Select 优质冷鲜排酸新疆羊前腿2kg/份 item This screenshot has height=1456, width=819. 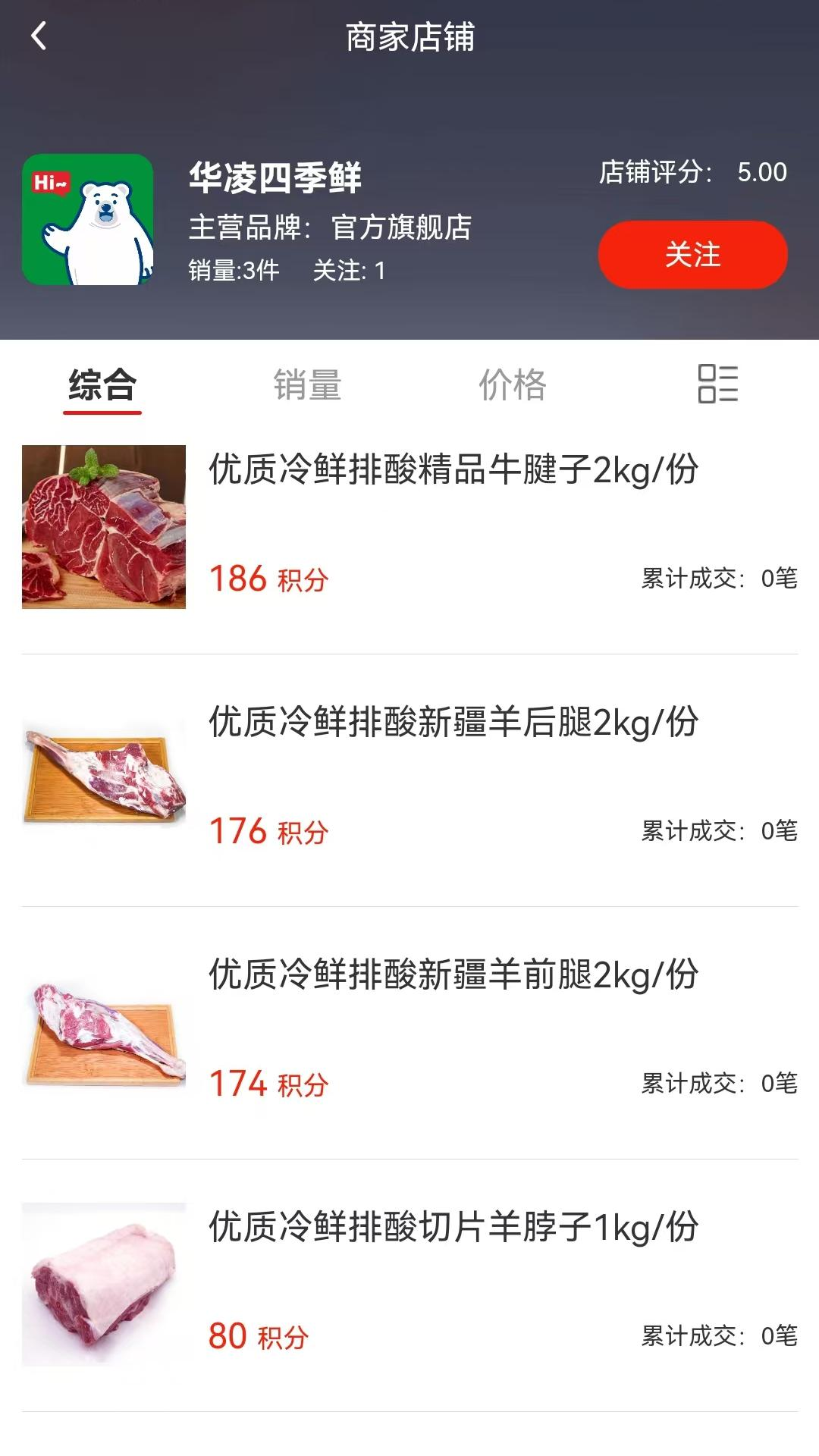(x=453, y=974)
